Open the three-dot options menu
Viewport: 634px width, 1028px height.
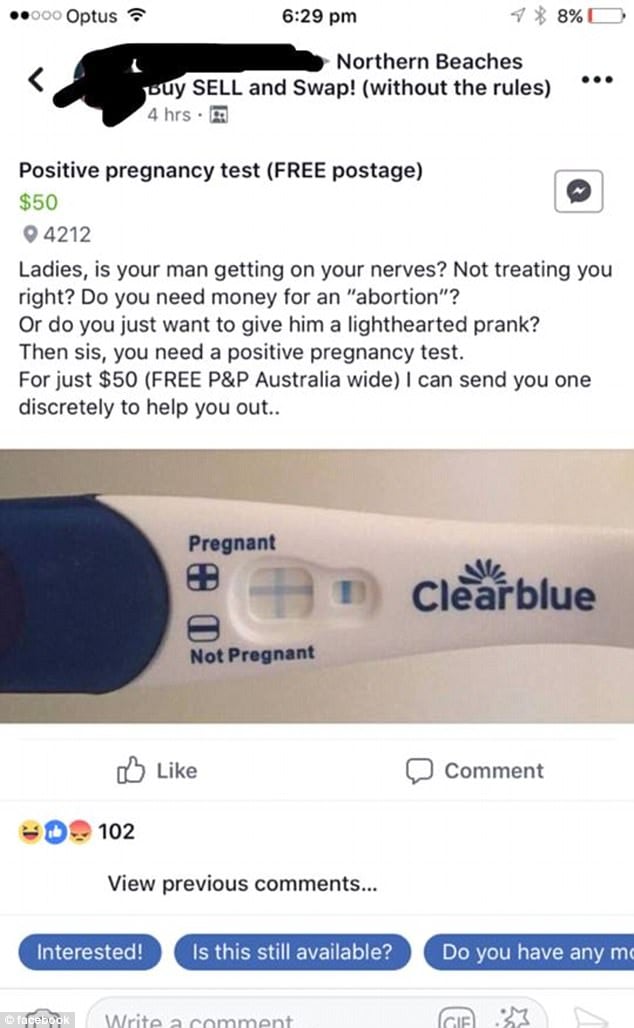(596, 79)
